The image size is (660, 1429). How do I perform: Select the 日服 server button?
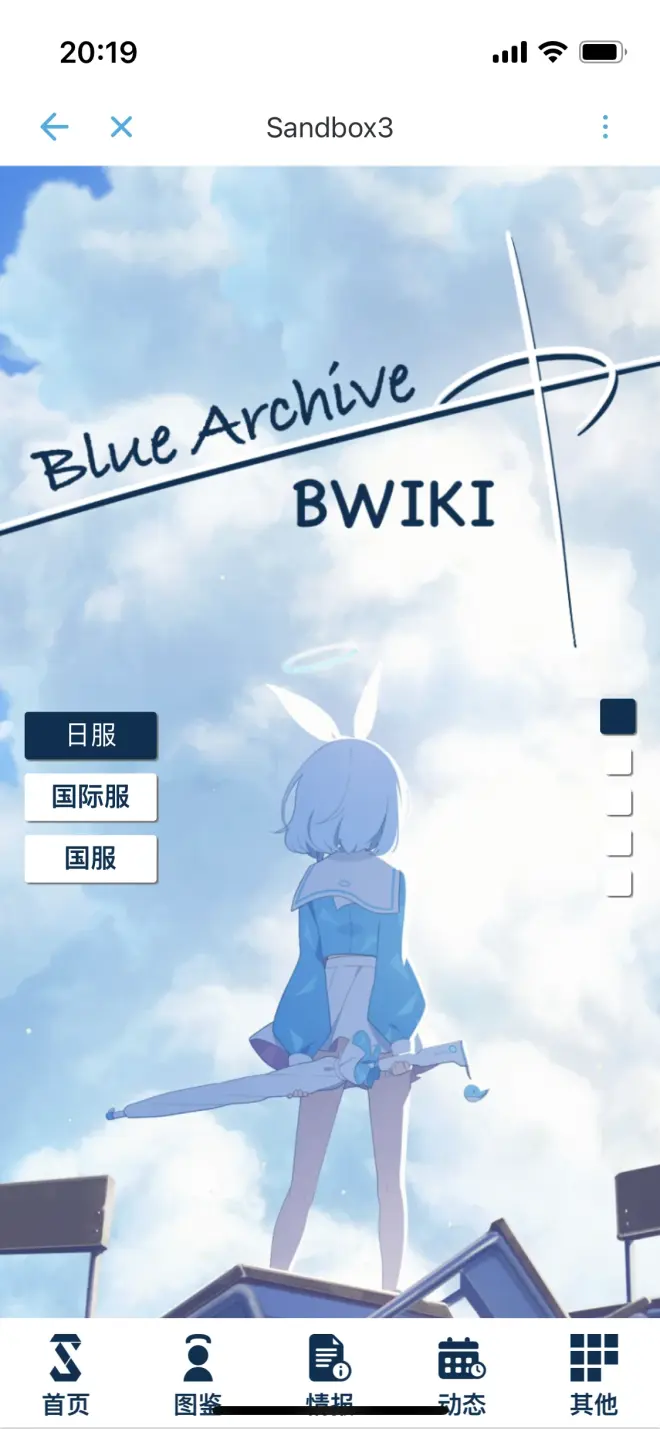coord(91,736)
